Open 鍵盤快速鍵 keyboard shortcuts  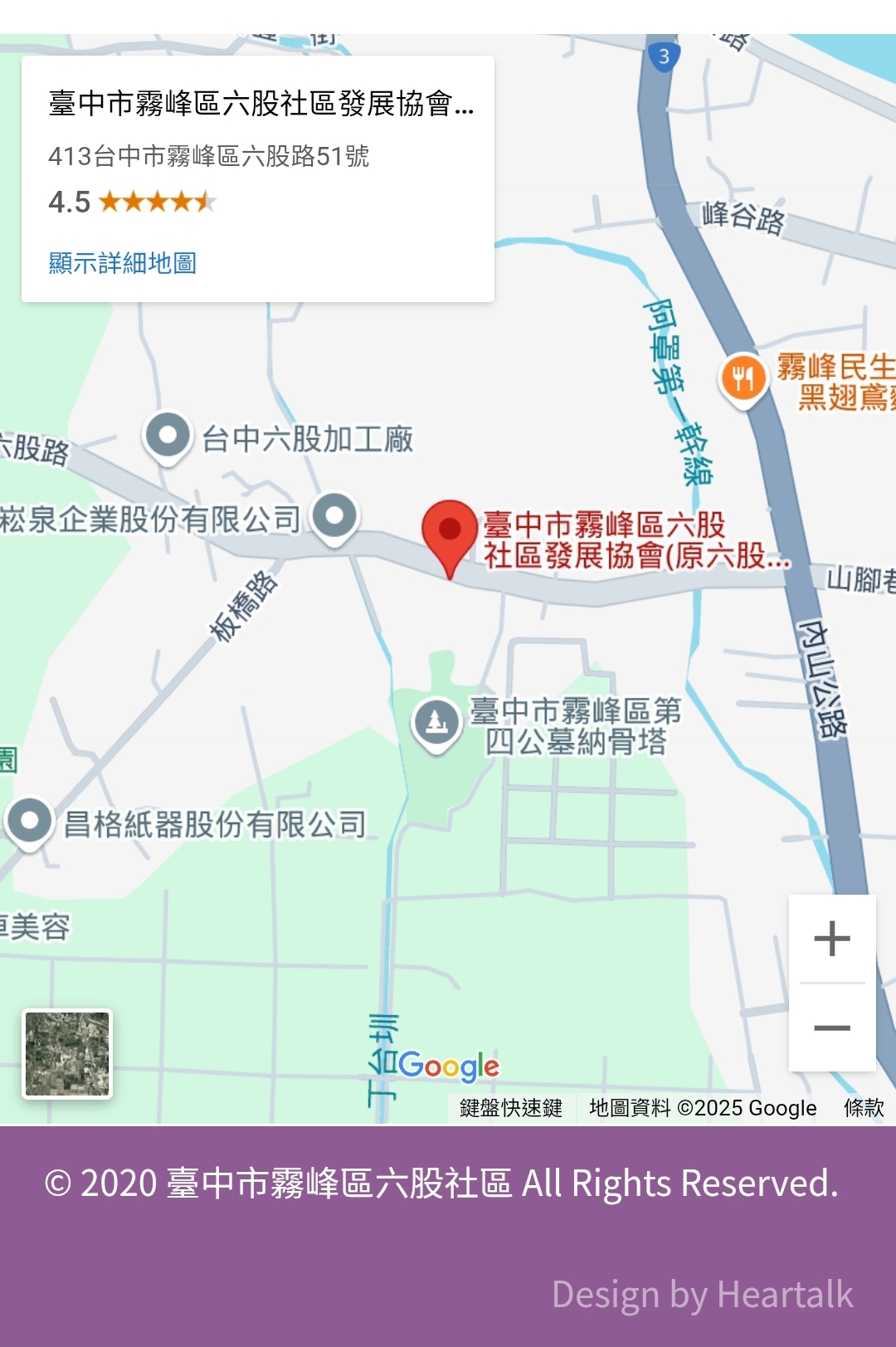point(511,1108)
